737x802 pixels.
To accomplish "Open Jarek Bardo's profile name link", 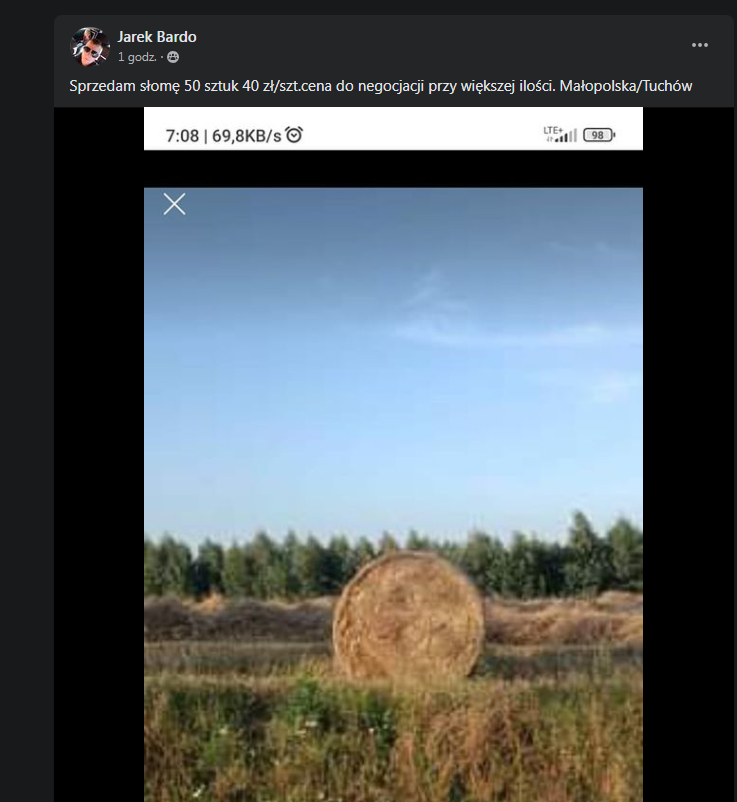I will click(157, 37).
